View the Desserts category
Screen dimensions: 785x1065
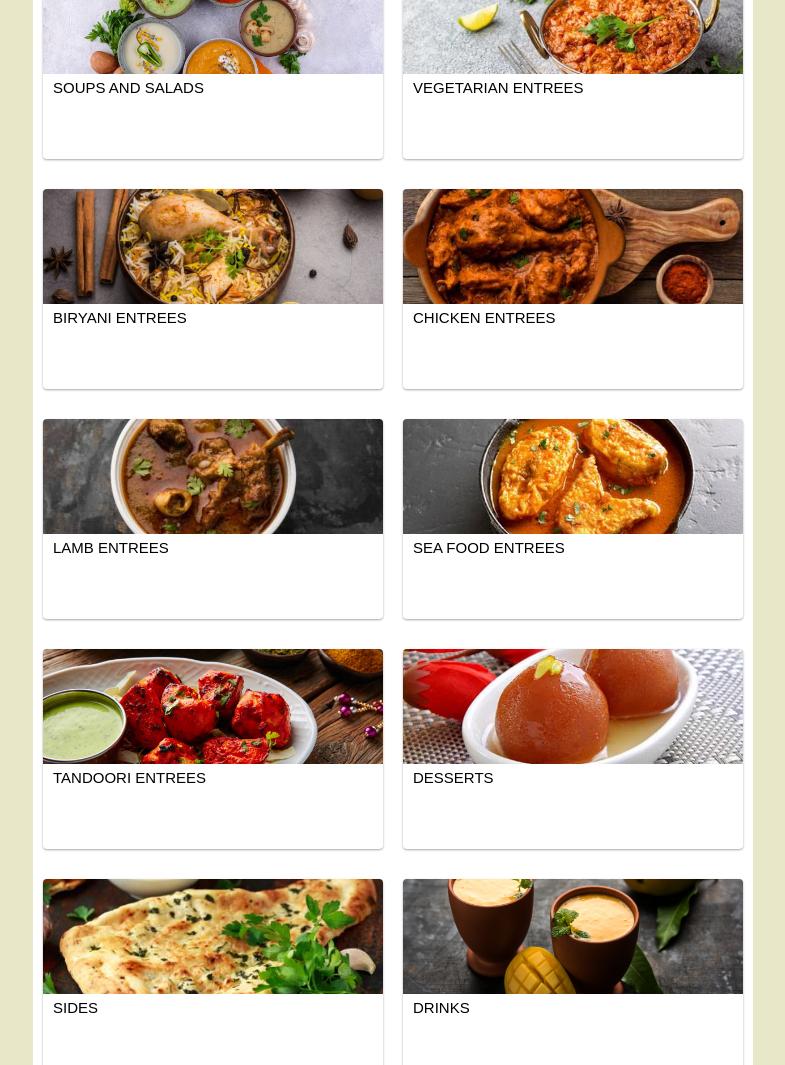pos(572,748)
